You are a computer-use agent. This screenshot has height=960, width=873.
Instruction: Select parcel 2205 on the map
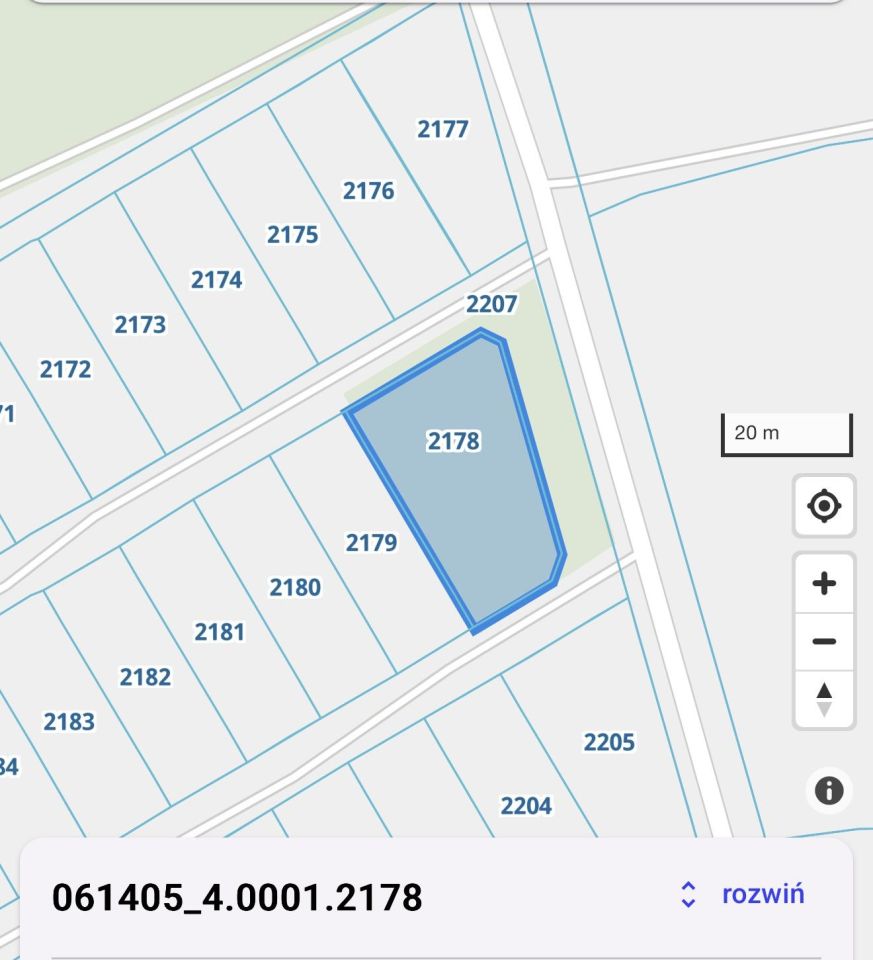point(608,742)
